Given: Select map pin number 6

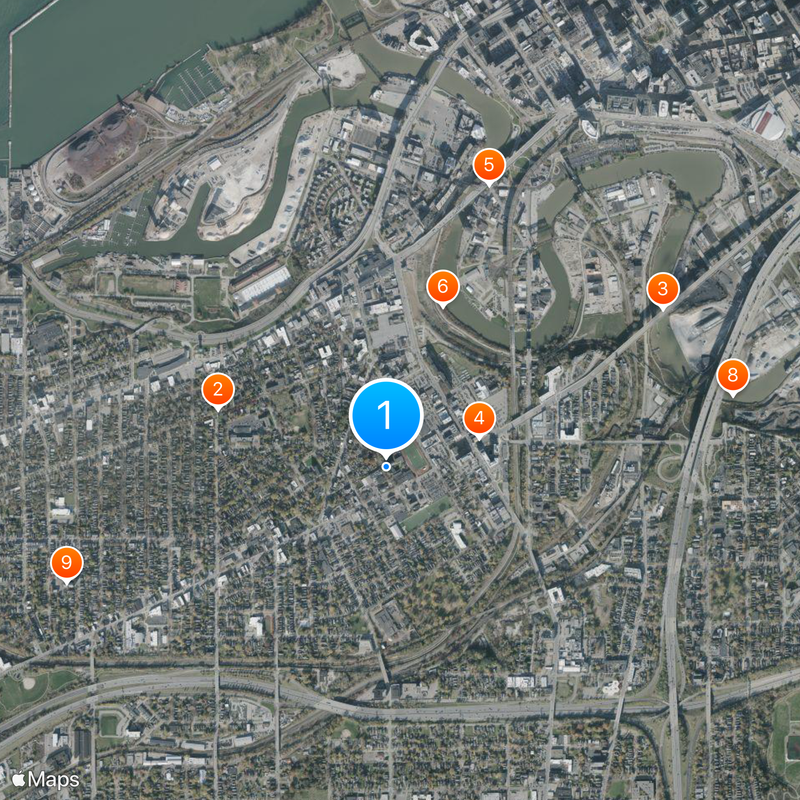Looking at the screenshot, I should click(442, 287).
